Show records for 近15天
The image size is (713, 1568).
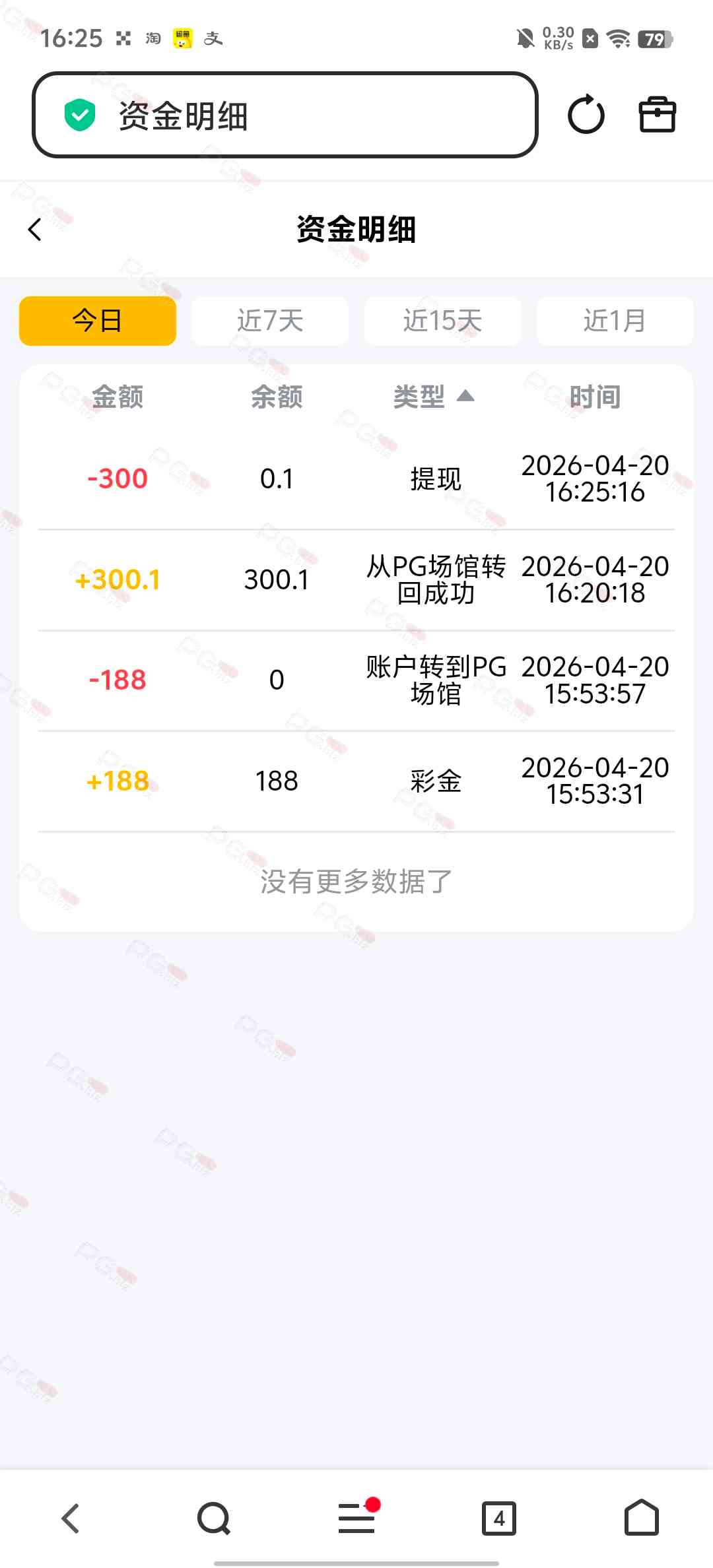(x=442, y=321)
